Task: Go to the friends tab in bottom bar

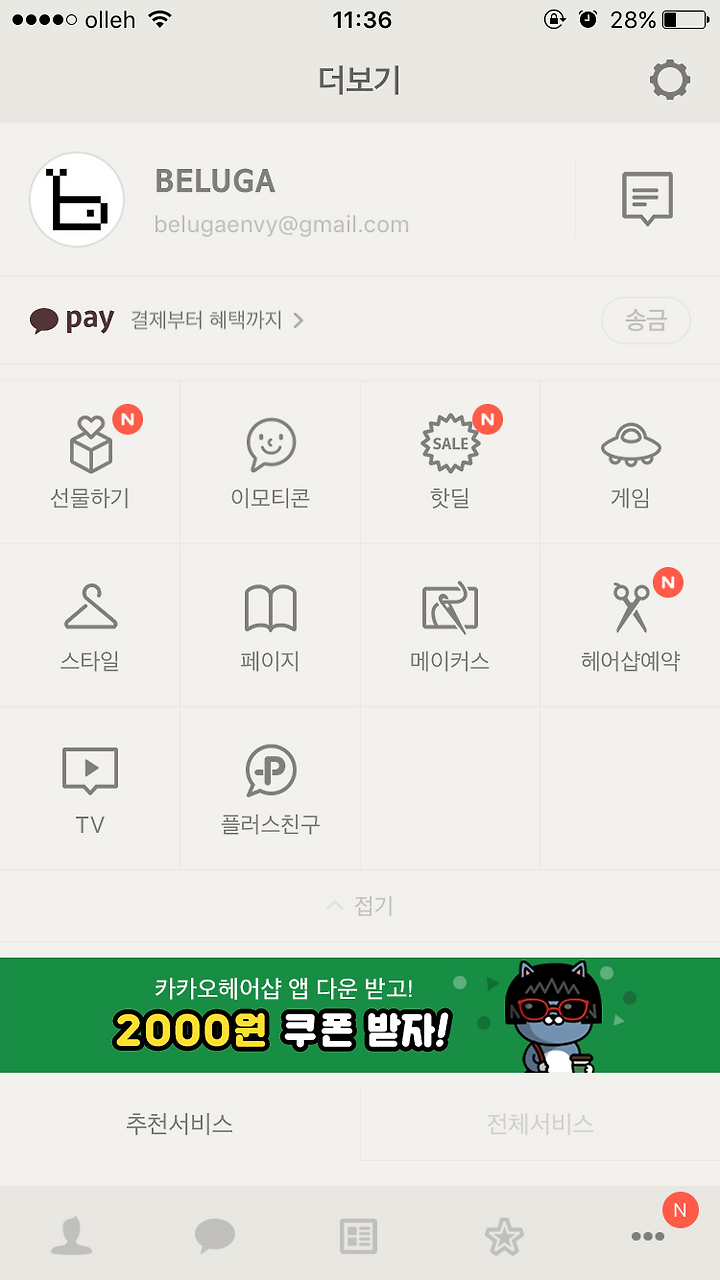Action: [71, 1236]
